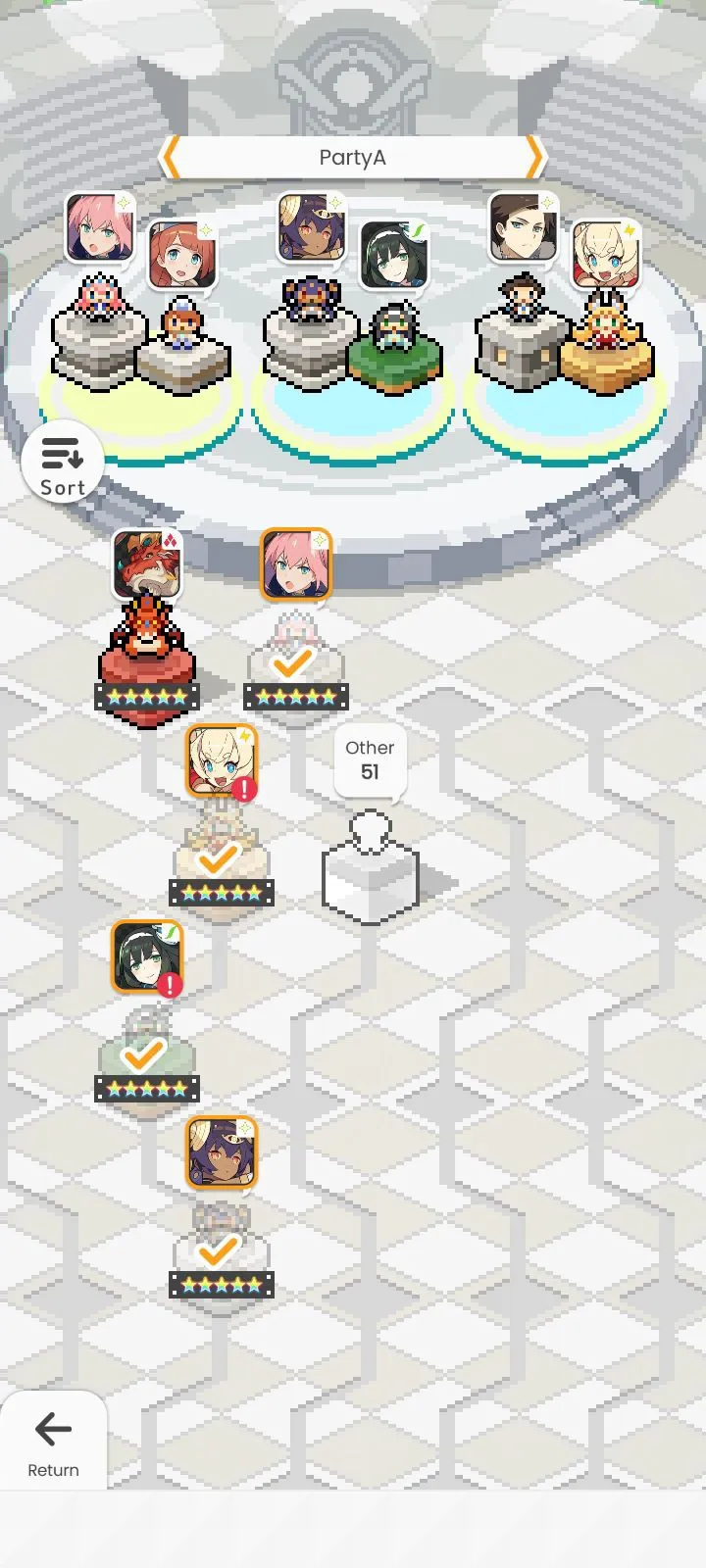The width and height of the screenshot is (706, 1568).
Task: Switch to the previous party with left arrow
Action: tap(171, 157)
